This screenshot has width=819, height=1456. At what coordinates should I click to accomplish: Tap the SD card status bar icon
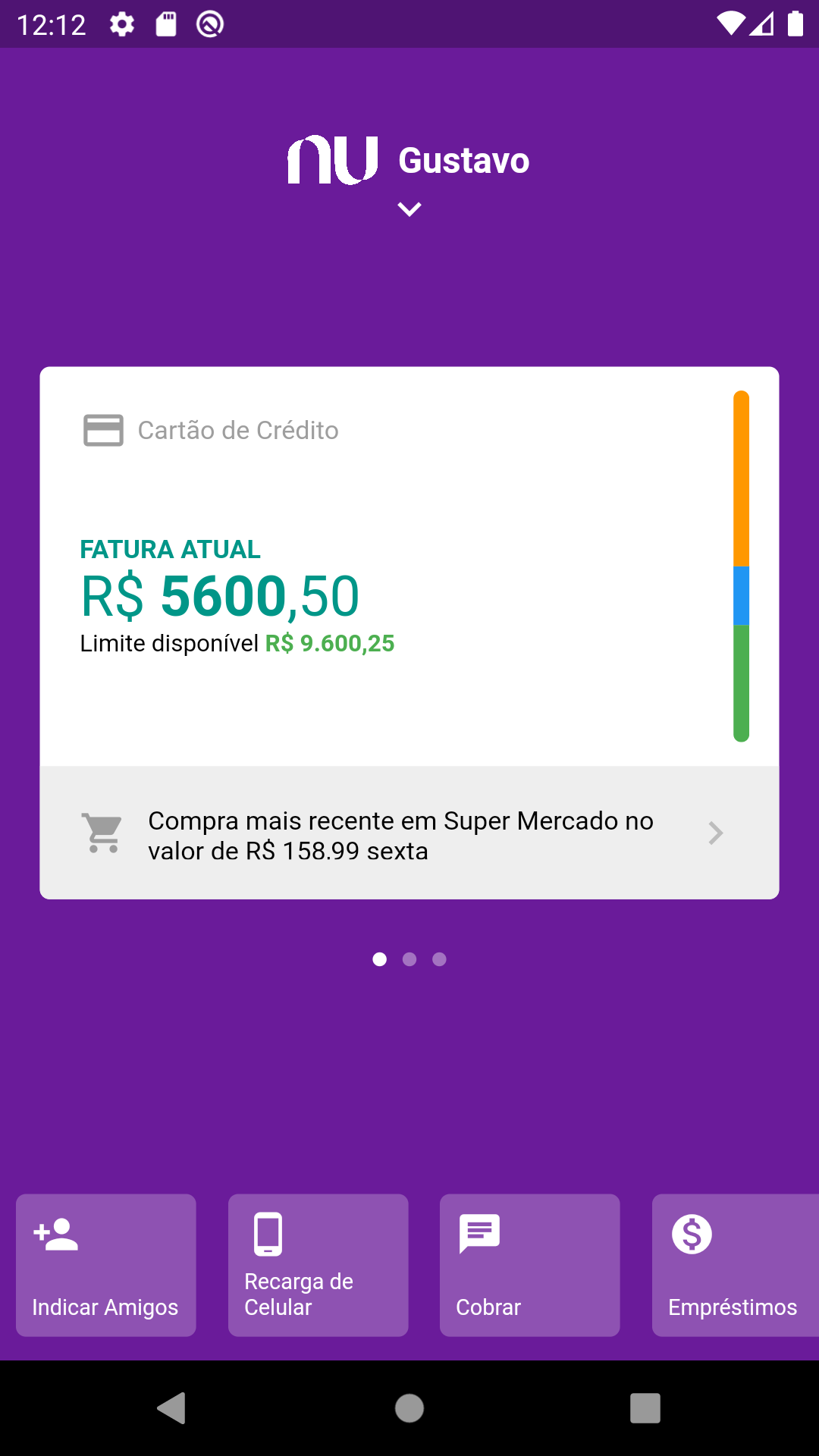[167, 23]
